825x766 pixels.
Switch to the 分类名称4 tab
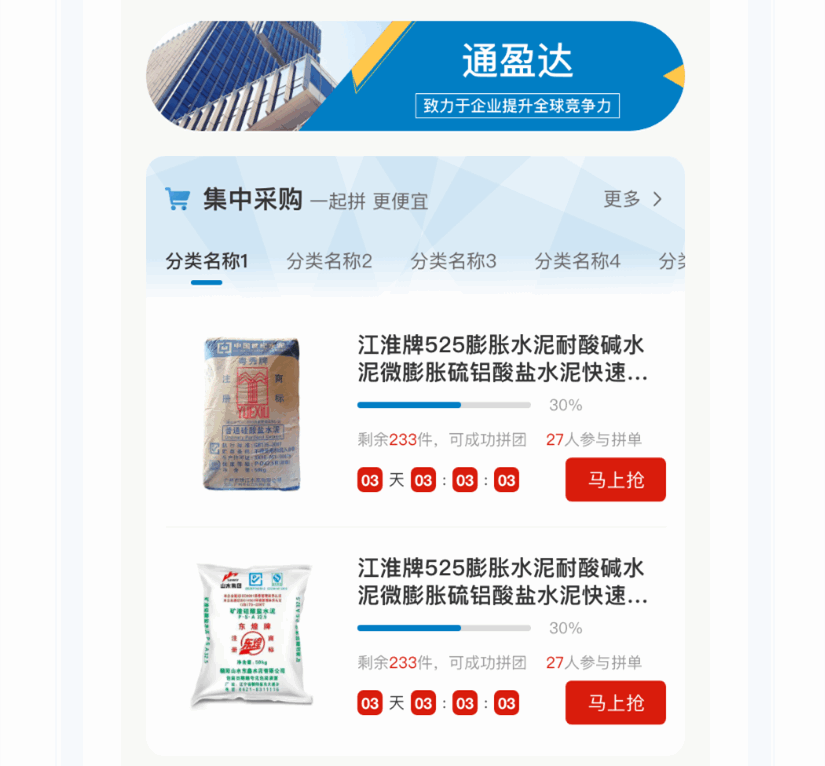577,262
